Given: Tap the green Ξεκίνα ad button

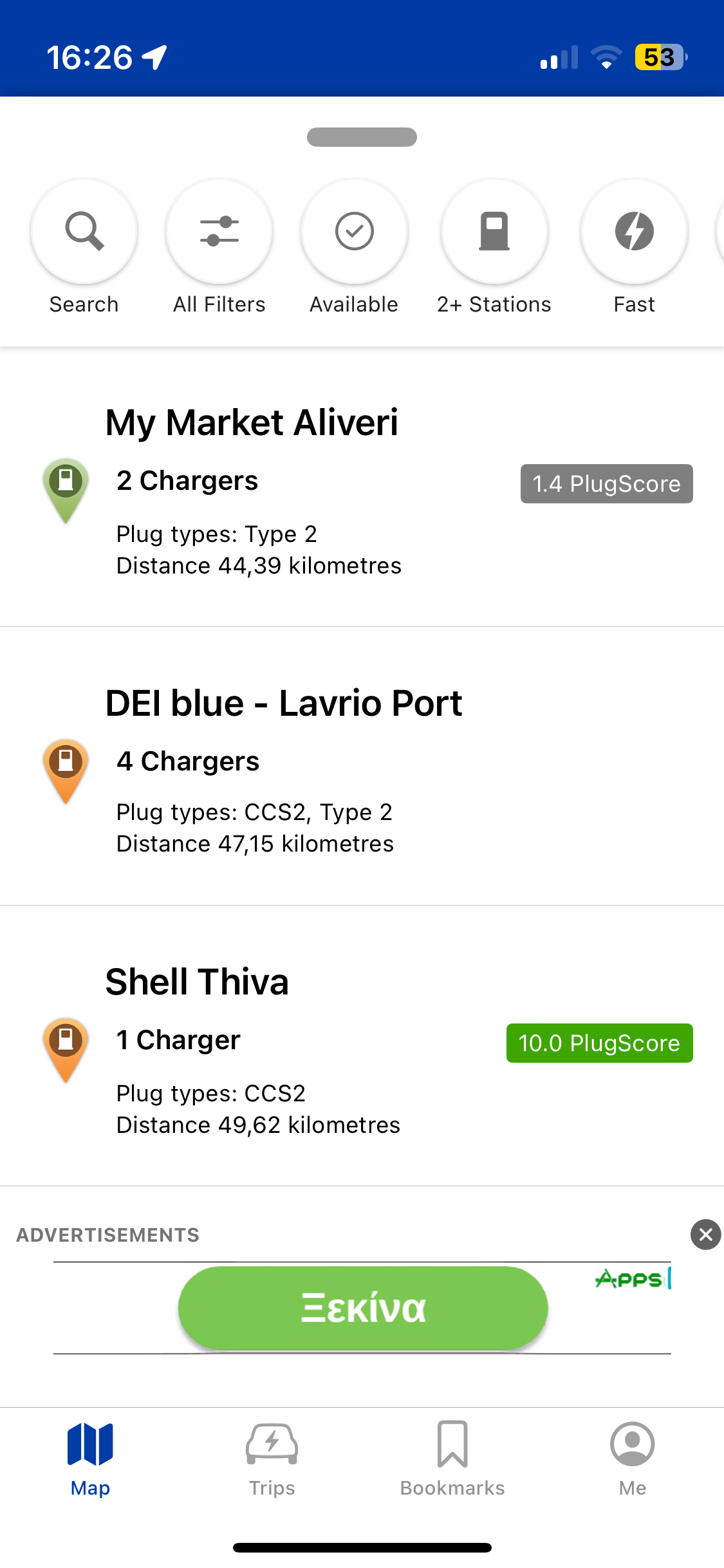Looking at the screenshot, I should pyautogui.click(x=363, y=1308).
